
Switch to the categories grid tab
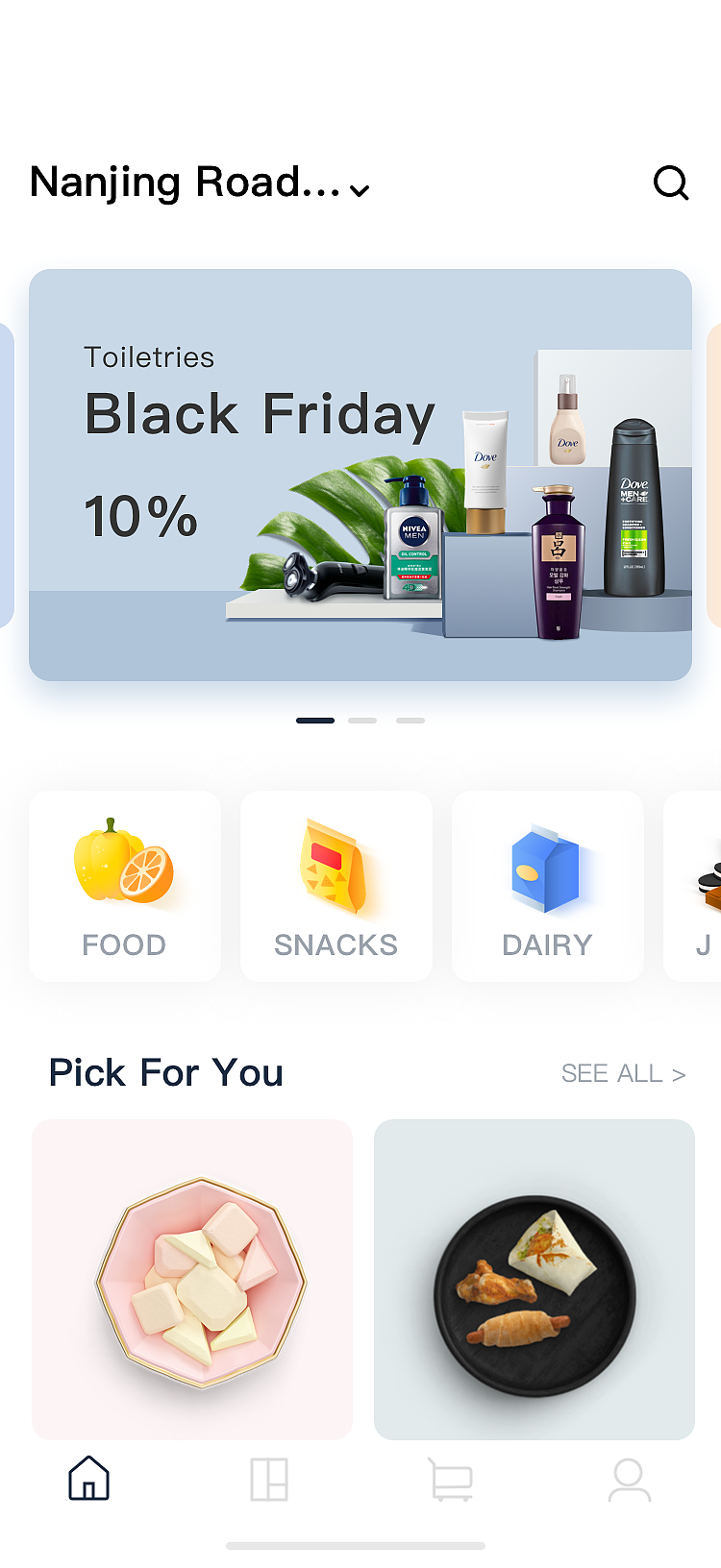269,1479
